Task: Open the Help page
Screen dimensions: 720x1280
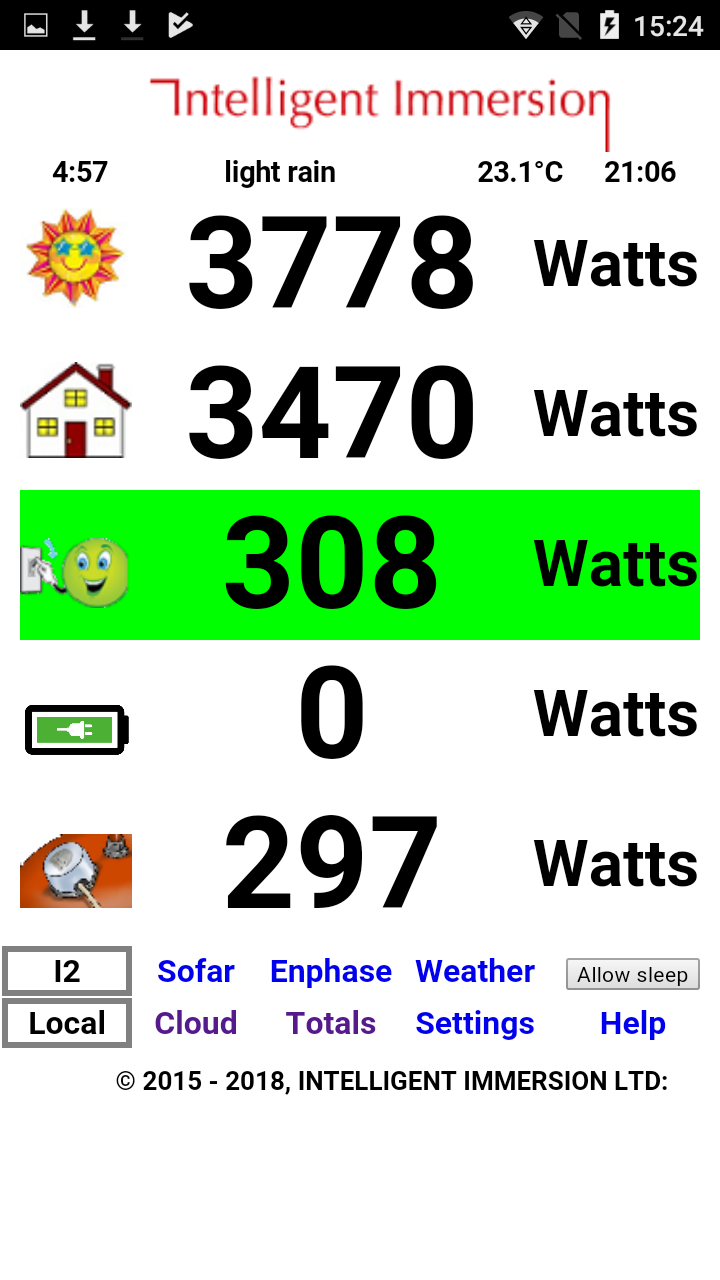Action: click(632, 1022)
